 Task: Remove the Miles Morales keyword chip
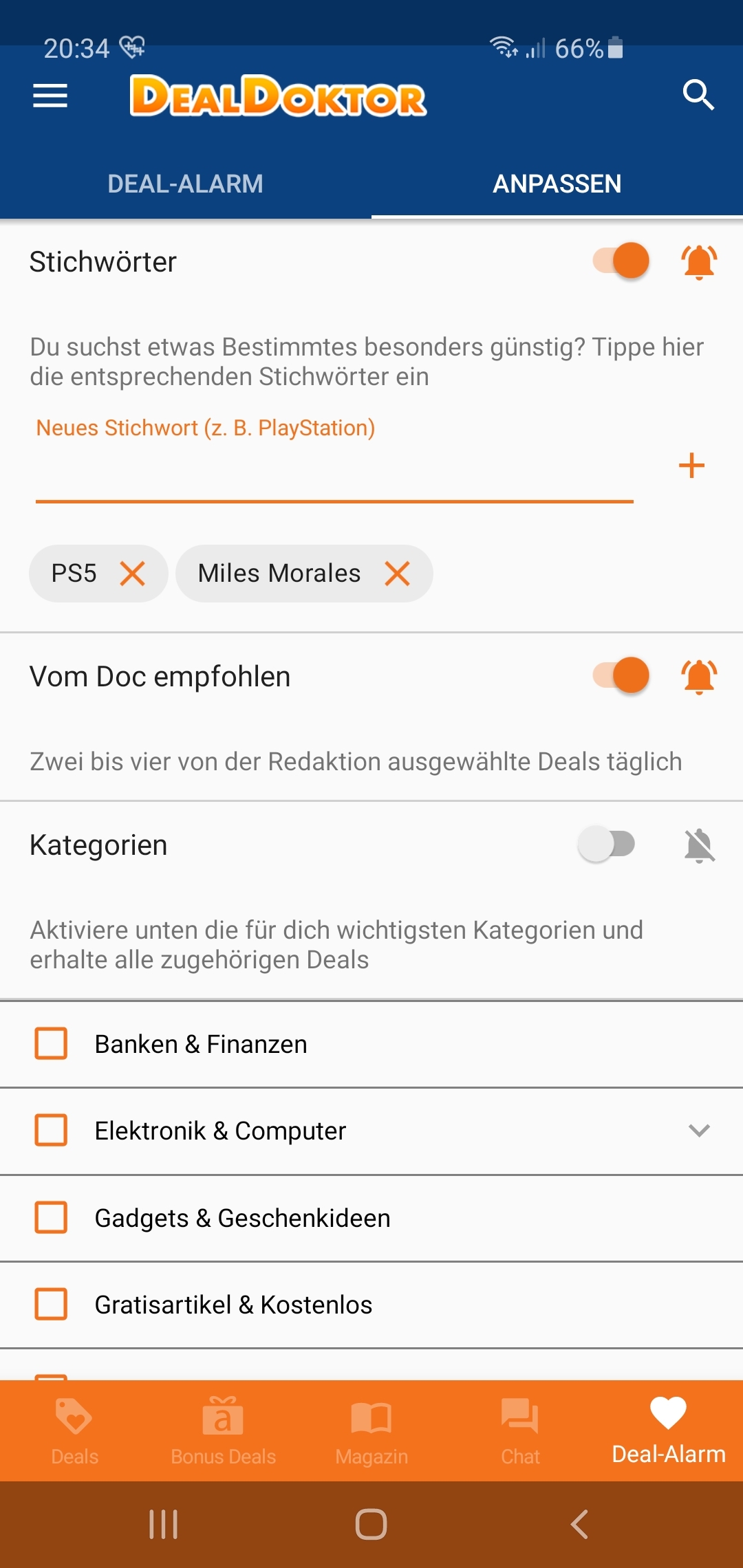[397, 573]
